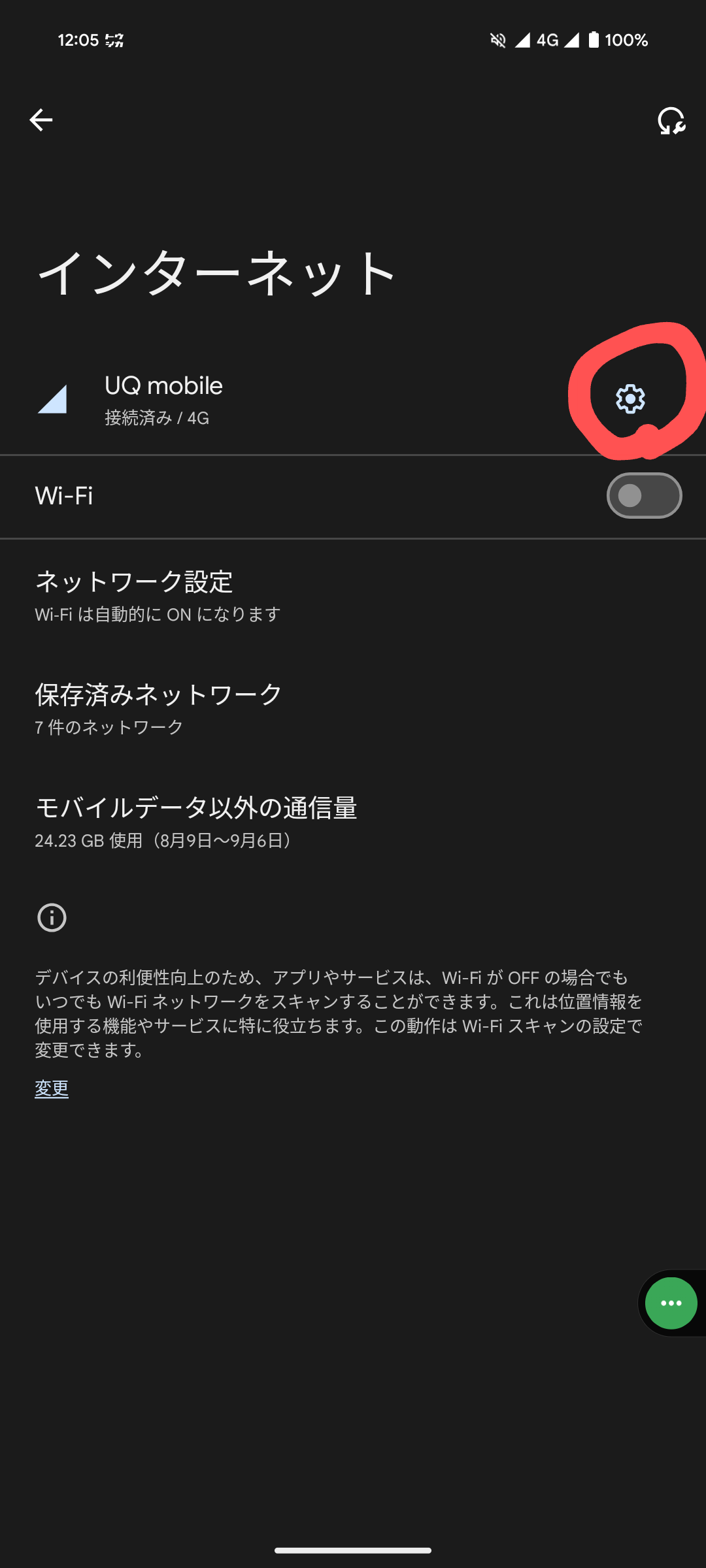Click the back arrow to leave Internet settings
This screenshot has height=1568, width=706.
(41, 120)
